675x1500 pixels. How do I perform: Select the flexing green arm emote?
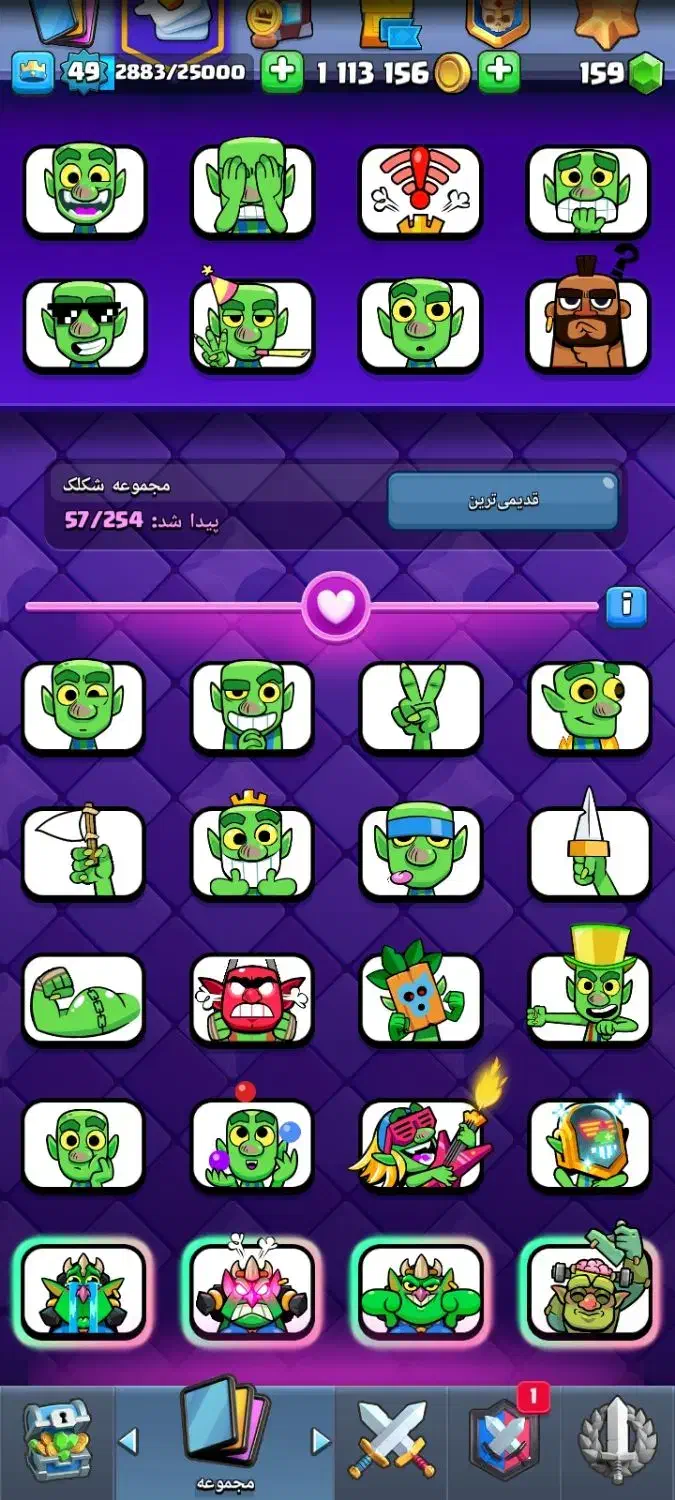tap(84, 999)
